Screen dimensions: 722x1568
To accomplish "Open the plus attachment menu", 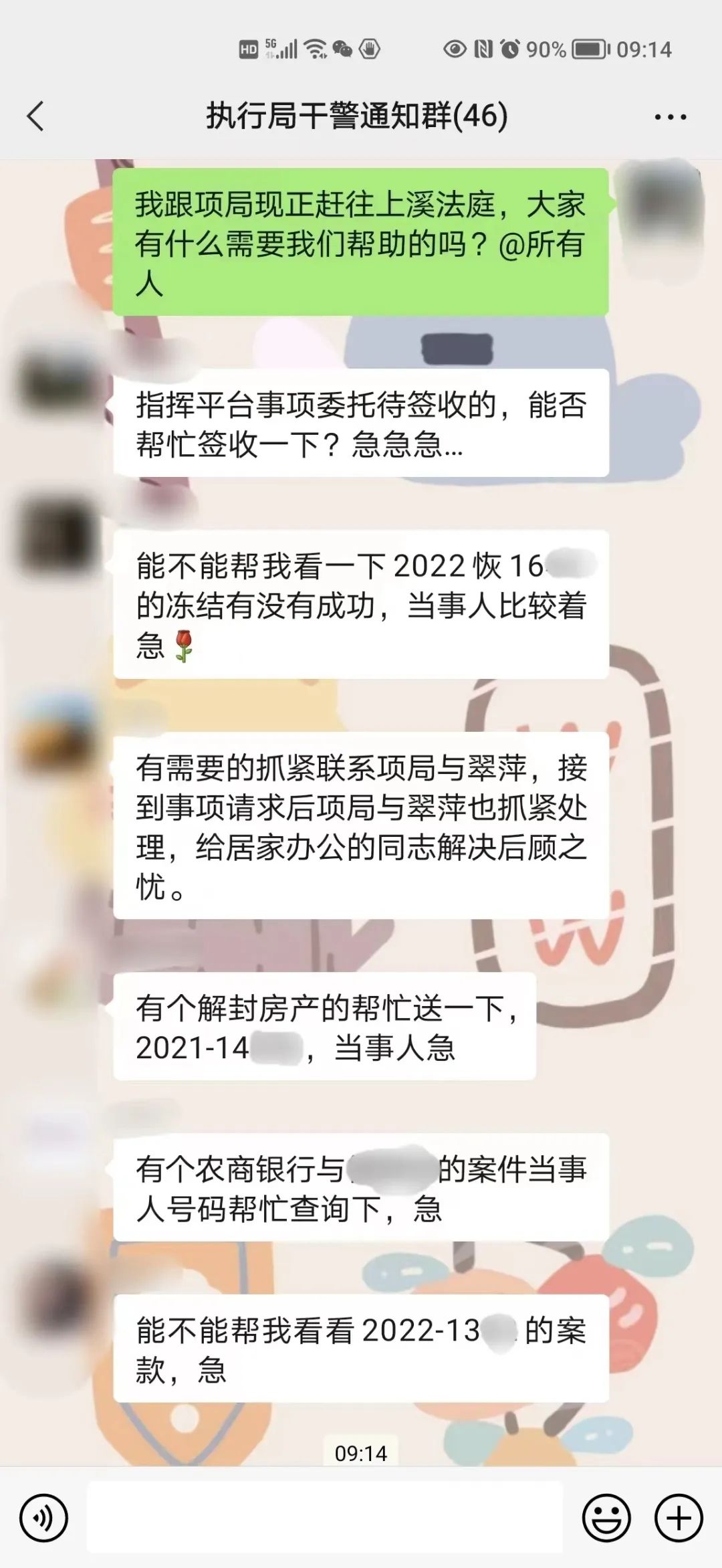I will coord(679,1518).
